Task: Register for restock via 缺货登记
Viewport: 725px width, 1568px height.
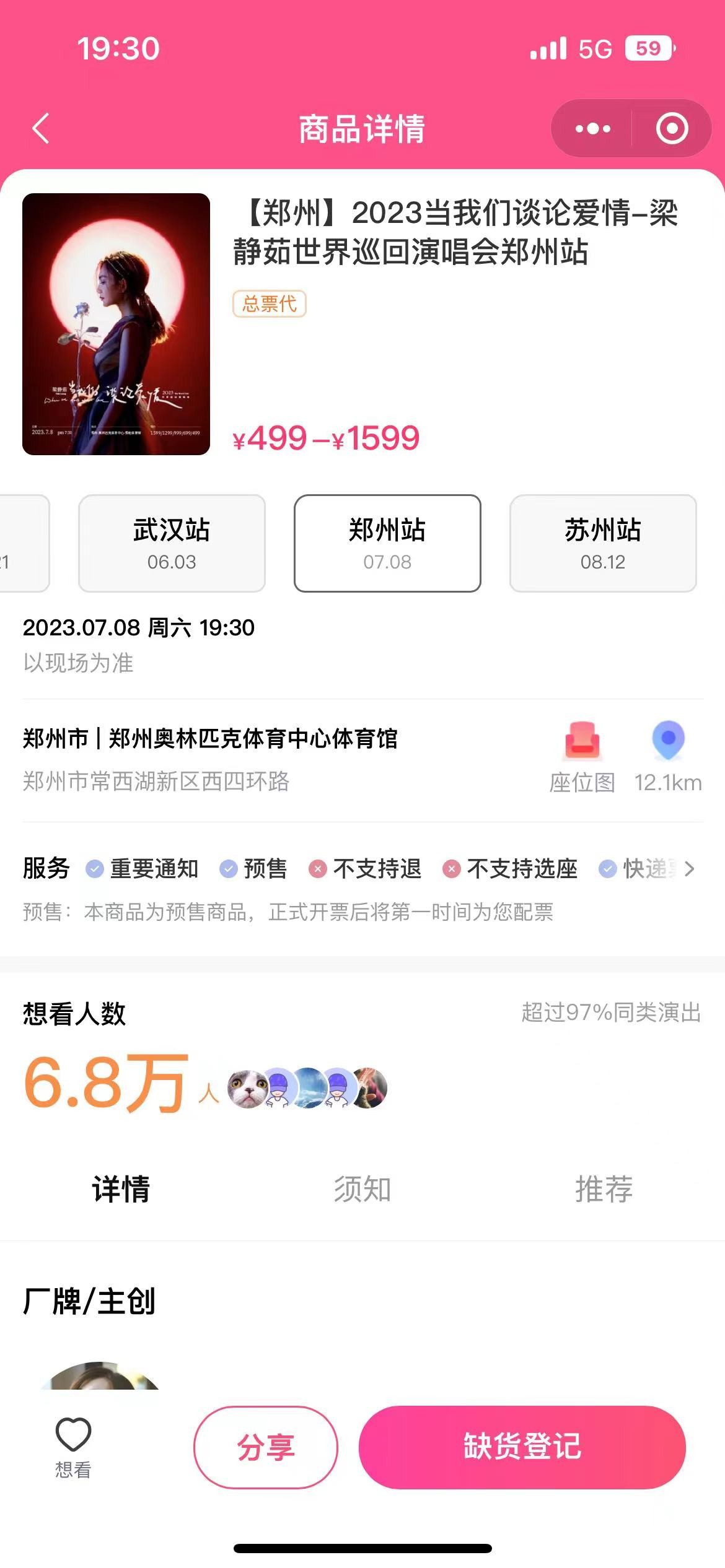Action: [522, 1447]
